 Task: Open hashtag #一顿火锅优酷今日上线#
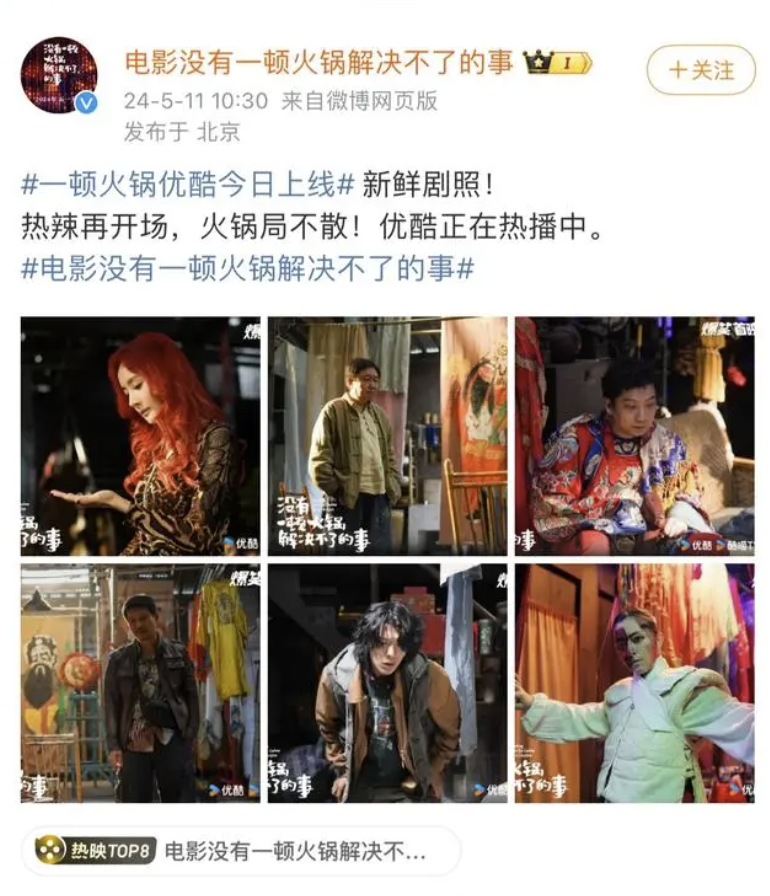click(x=189, y=188)
